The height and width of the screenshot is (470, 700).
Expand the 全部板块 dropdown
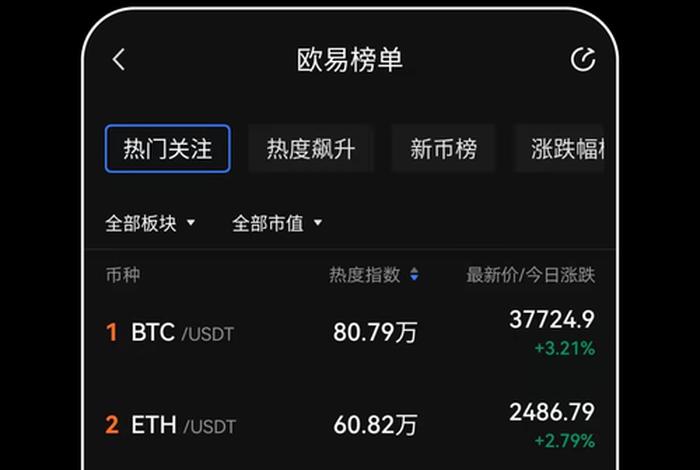(x=150, y=223)
